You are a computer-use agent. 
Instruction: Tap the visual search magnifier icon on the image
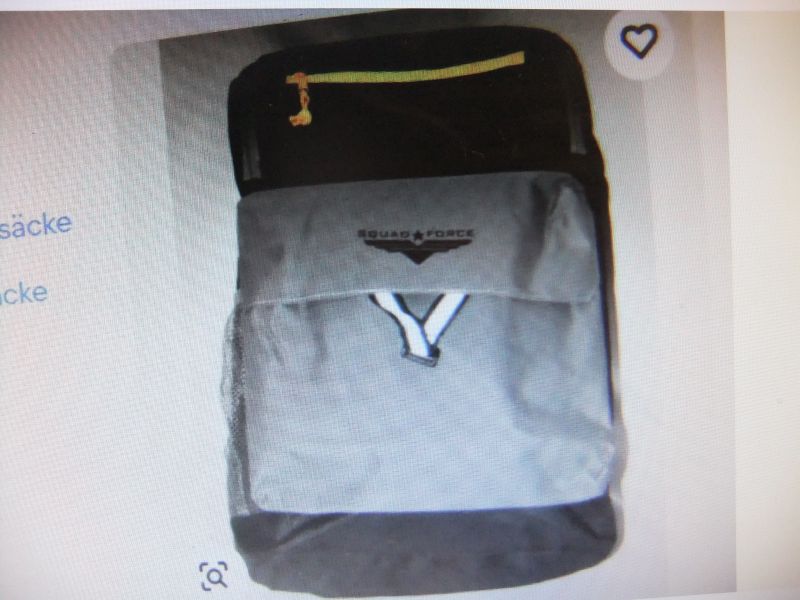pyautogui.click(x=213, y=574)
